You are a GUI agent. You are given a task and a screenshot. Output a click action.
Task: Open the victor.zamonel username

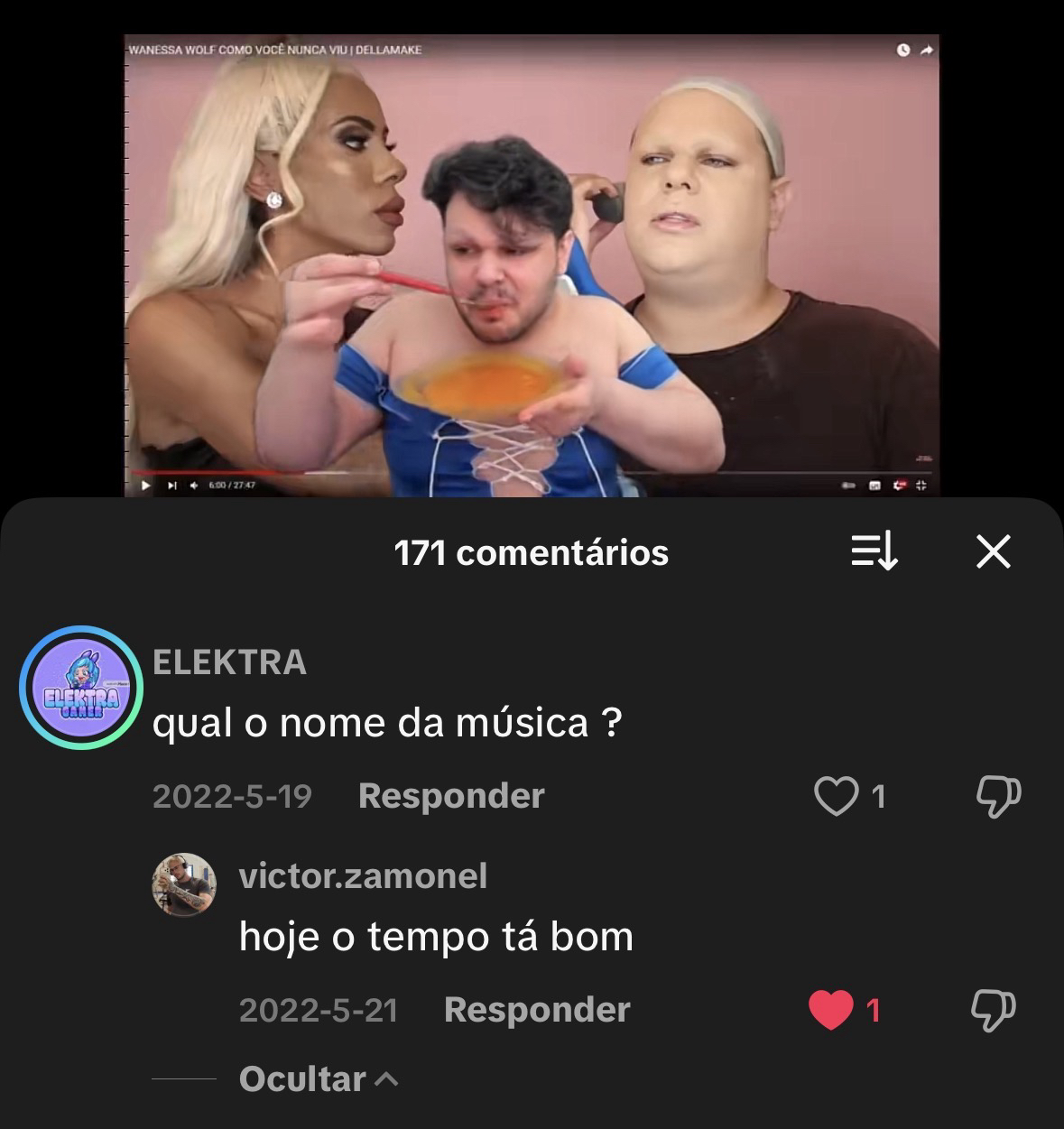pos(363,876)
